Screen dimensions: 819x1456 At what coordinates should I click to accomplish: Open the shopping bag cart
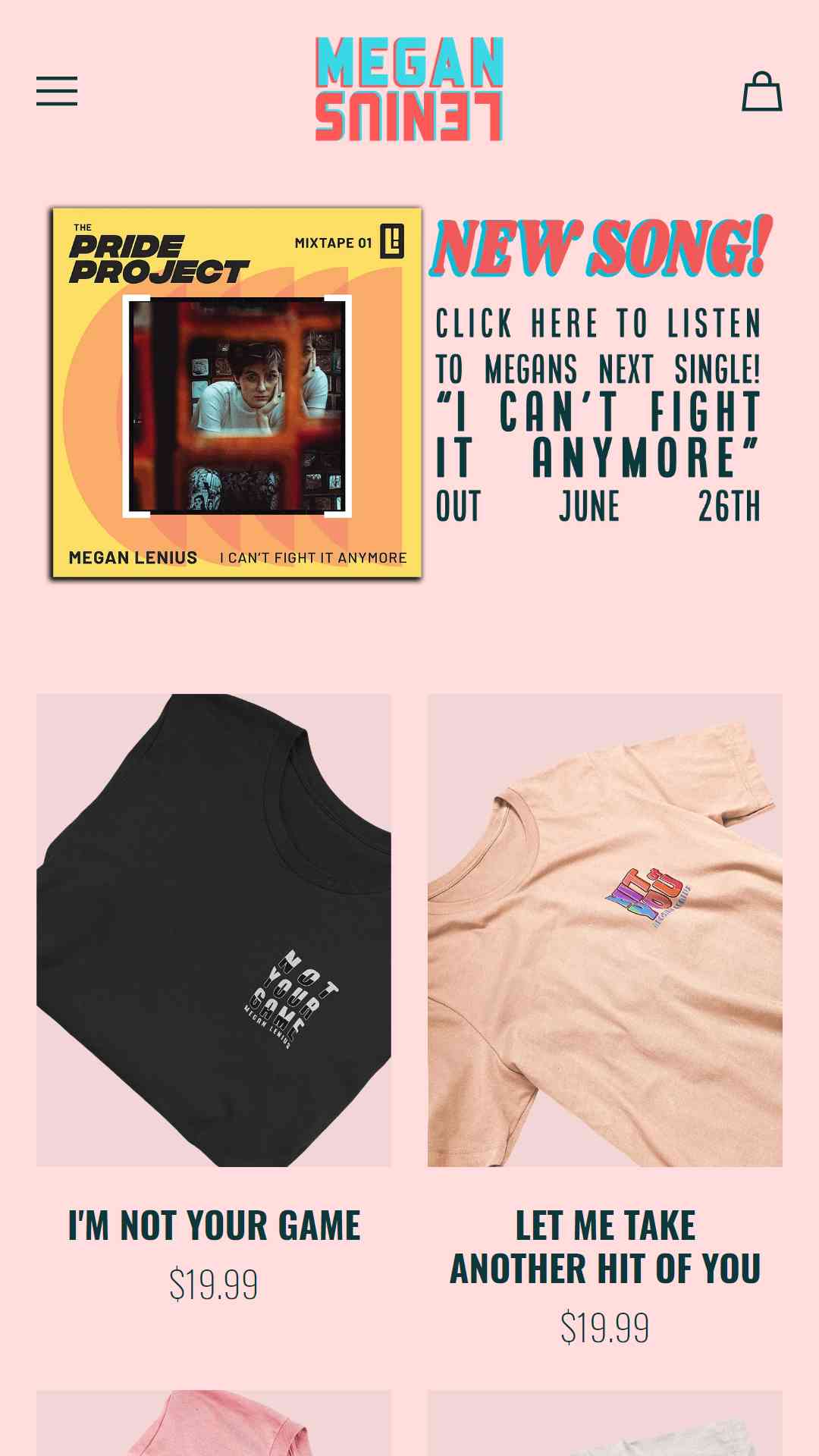[761, 91]
